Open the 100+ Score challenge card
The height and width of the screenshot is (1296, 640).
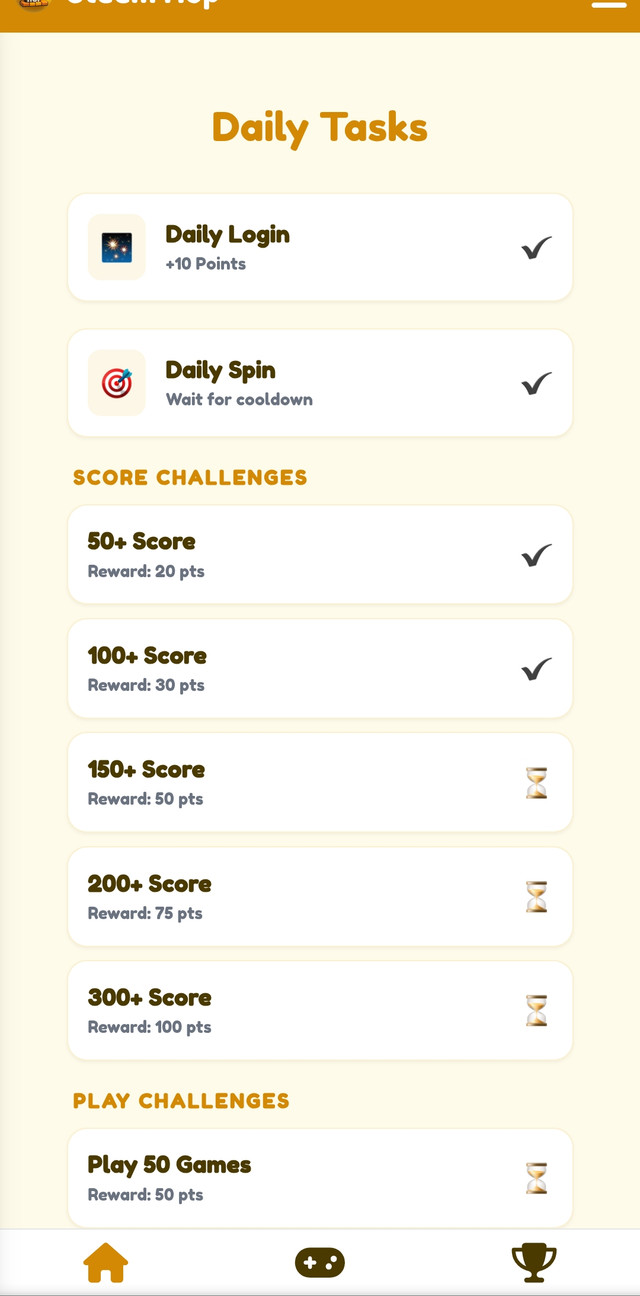point(320,669)
